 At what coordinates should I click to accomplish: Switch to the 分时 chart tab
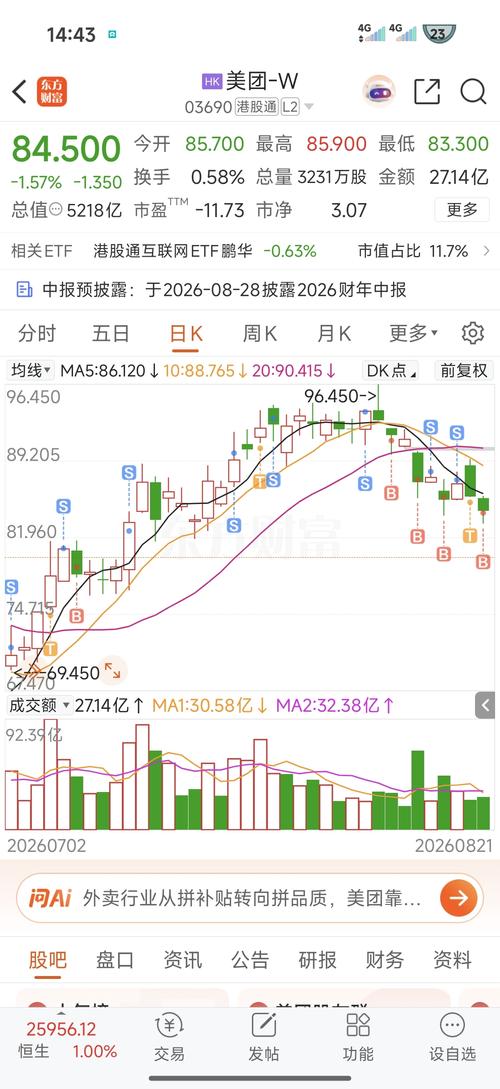pyautogui.click(x=37, y=333)
